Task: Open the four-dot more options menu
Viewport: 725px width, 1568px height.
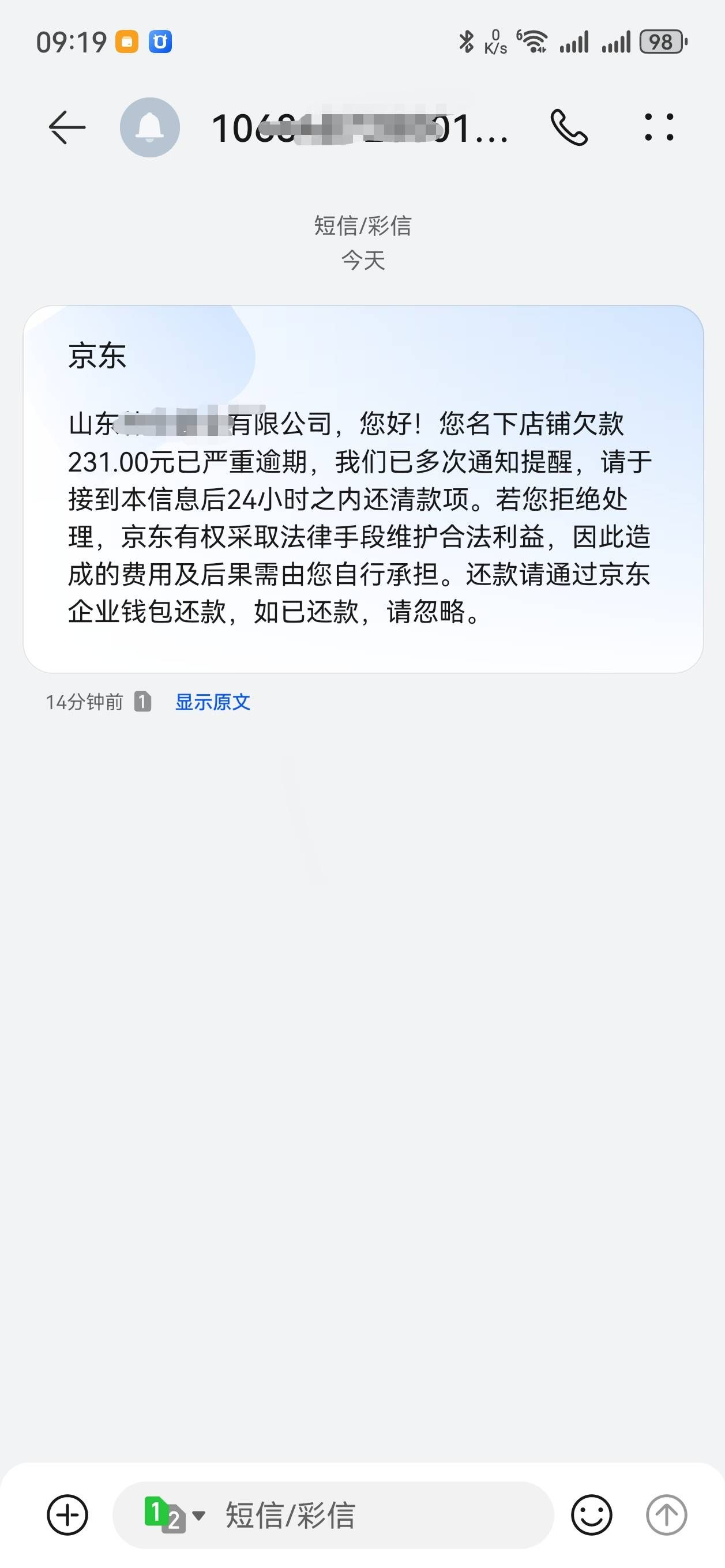Action: click(659, 127)
